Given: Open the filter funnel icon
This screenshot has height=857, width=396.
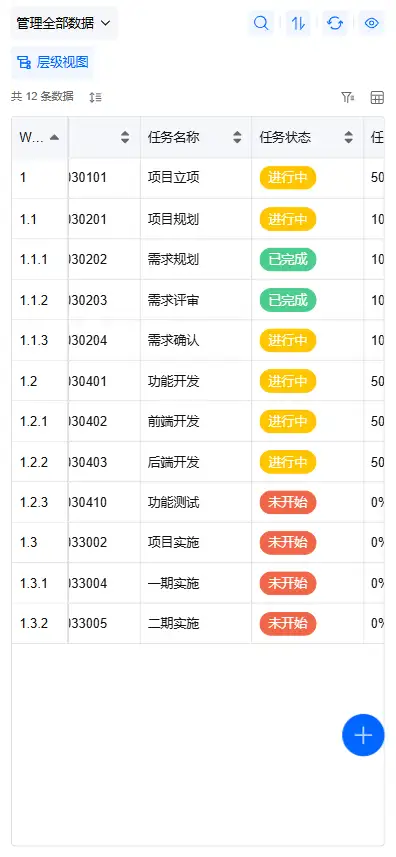Looking at the screenshot, I should [348, 97].
